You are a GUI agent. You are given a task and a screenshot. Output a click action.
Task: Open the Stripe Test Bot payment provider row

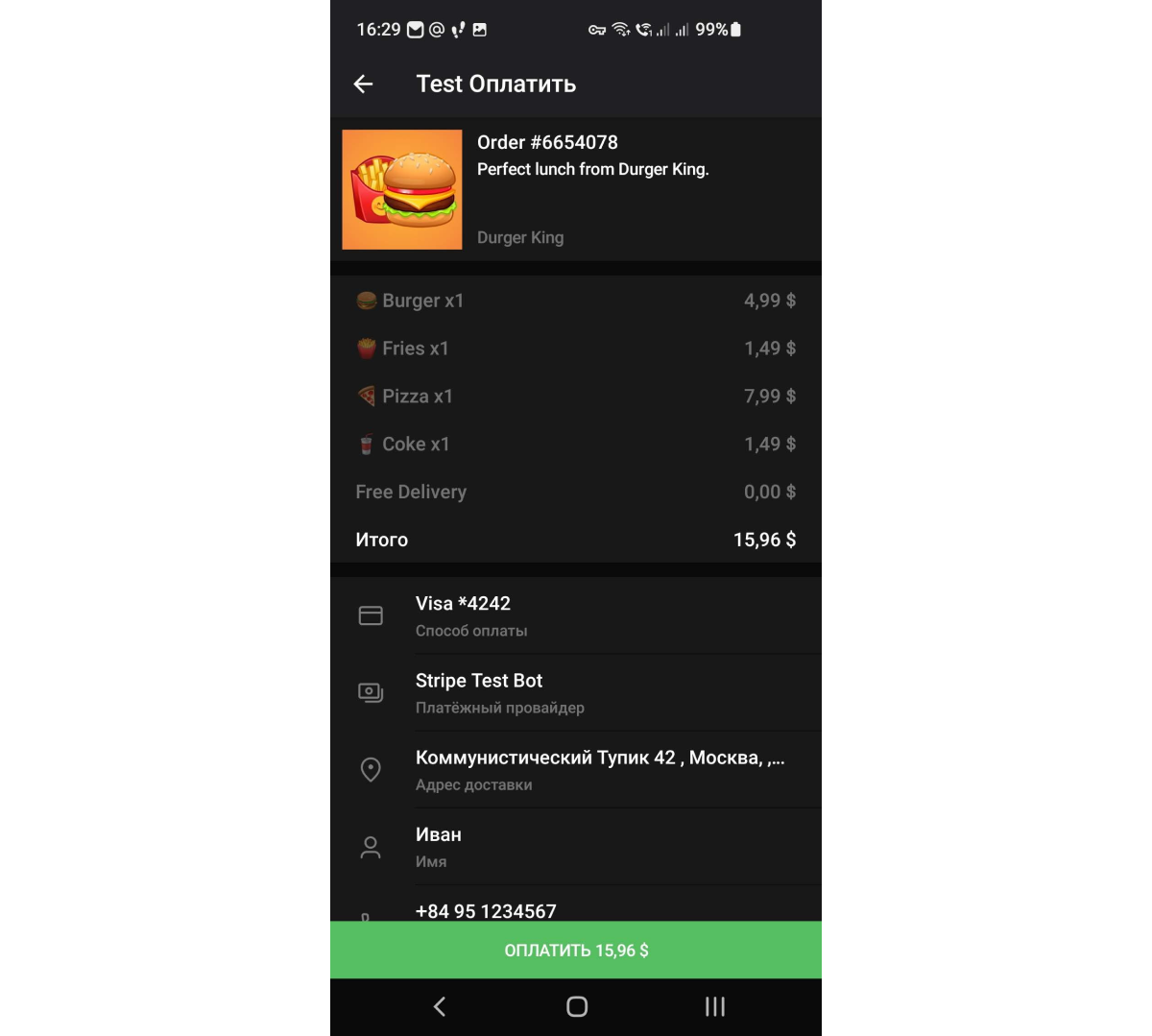point(575,692)
